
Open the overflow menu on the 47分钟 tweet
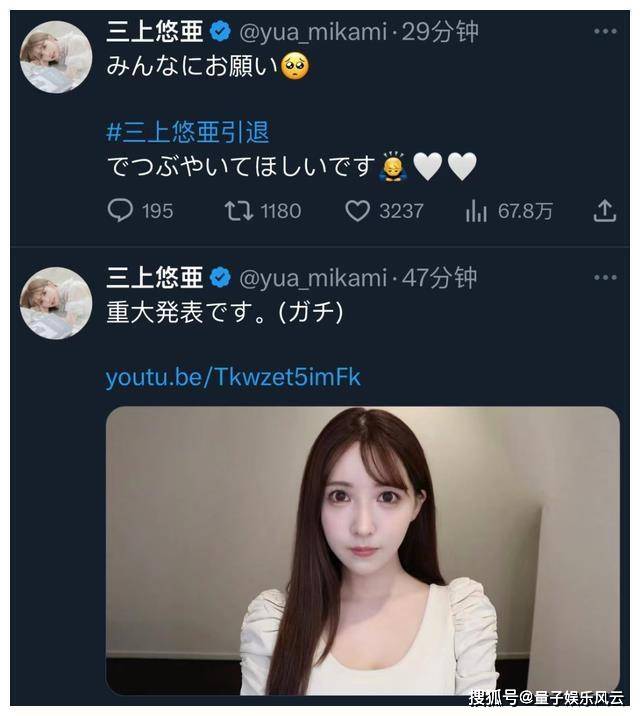tap(605, 277)
